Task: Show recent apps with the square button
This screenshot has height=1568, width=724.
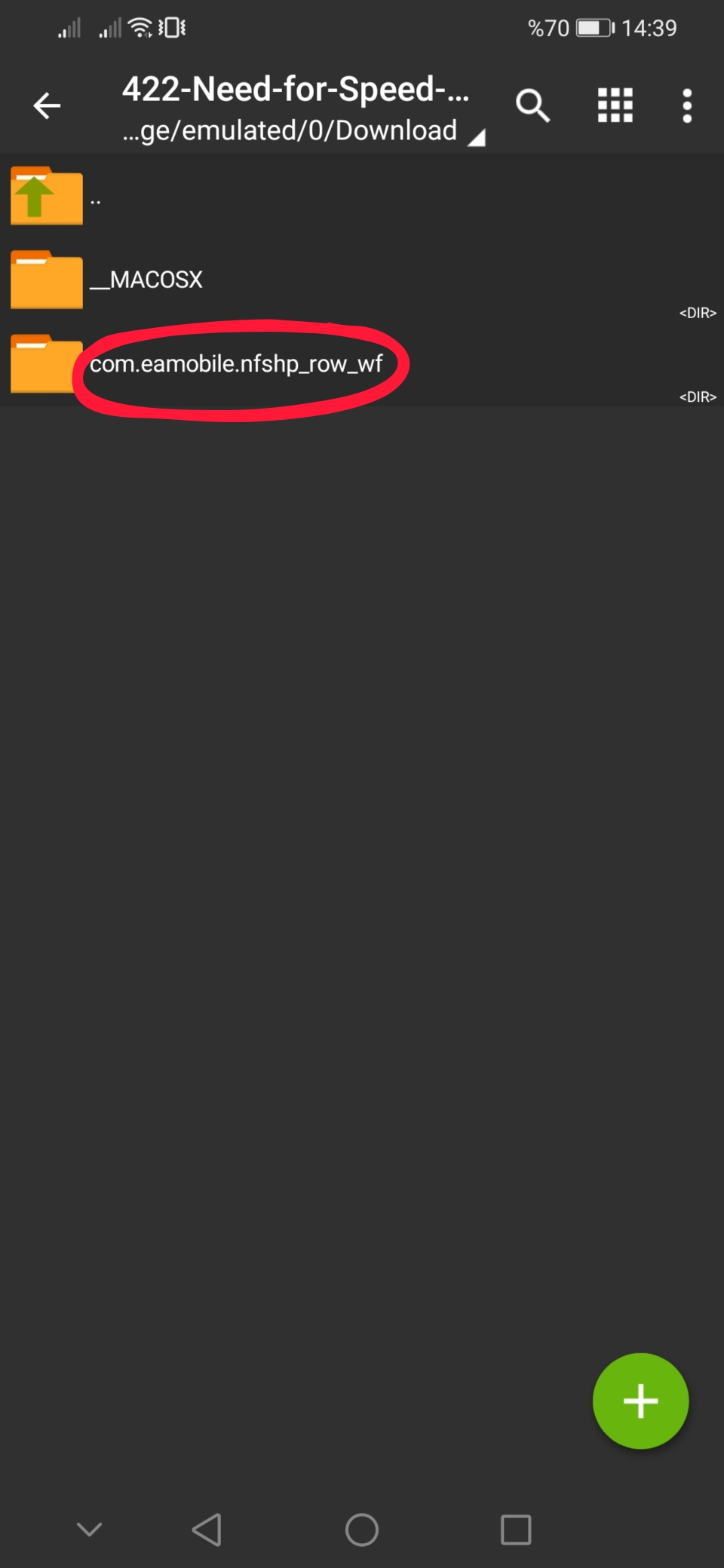Action: [x=516, y=1530]
